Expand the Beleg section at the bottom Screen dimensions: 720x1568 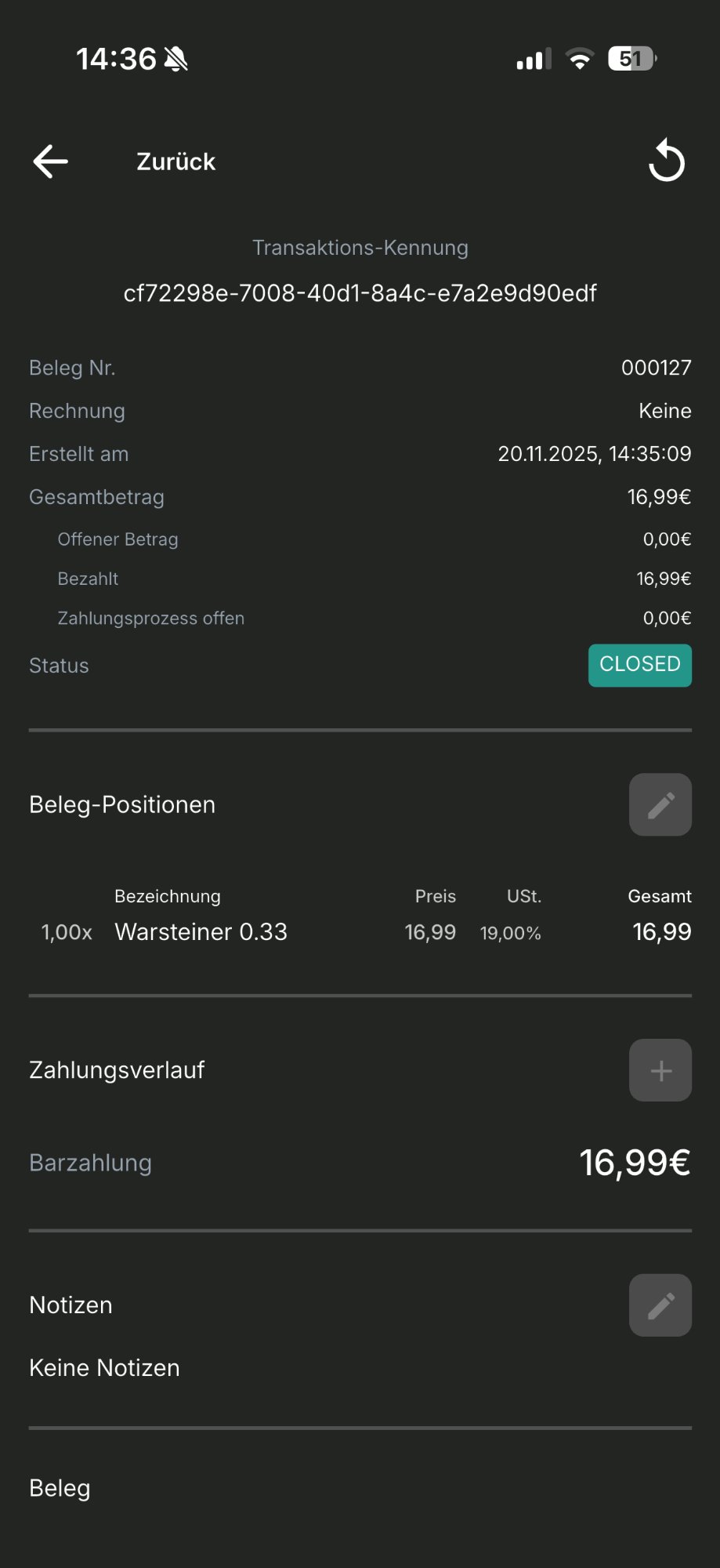[59, 1487]
